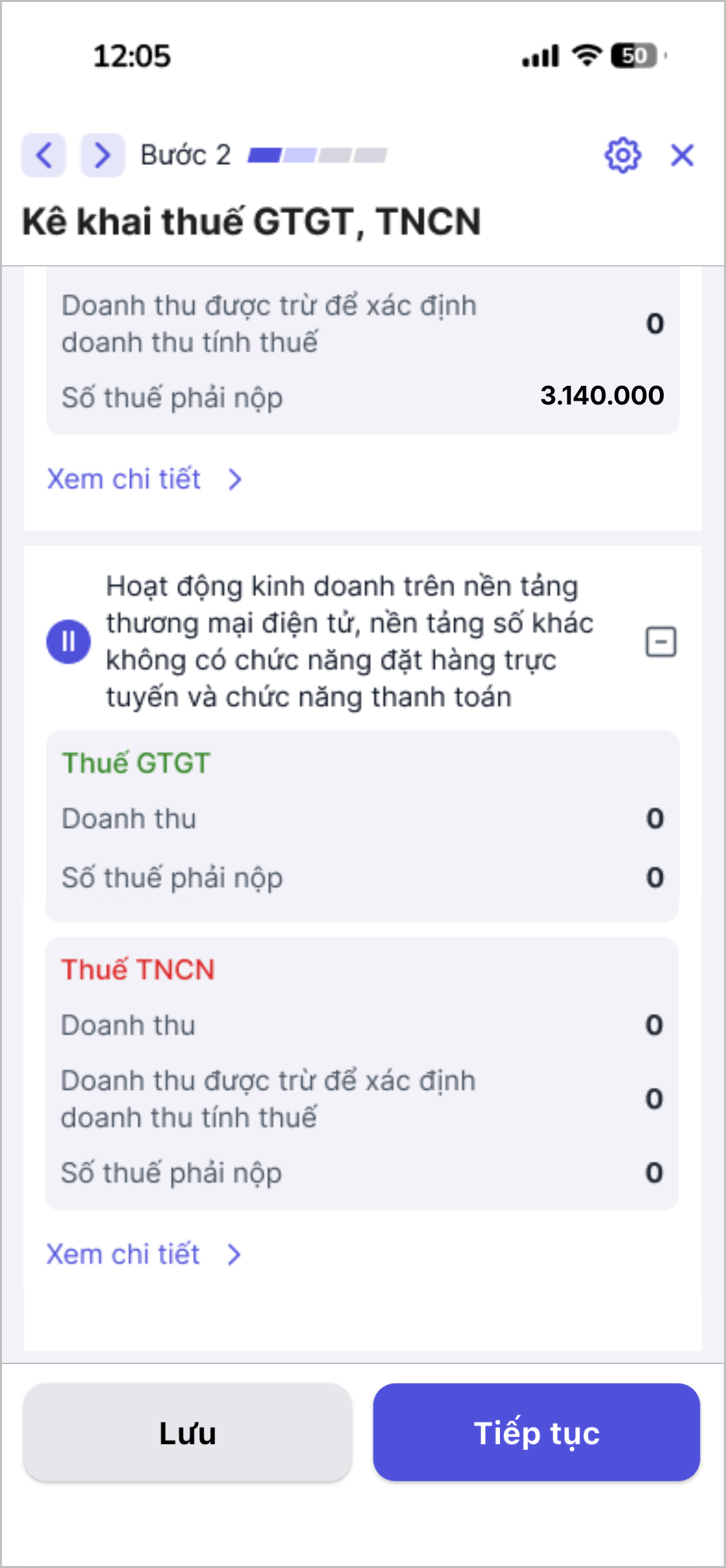
Task: Open Xem chi tiết above section II
Action: pos(144,479)
